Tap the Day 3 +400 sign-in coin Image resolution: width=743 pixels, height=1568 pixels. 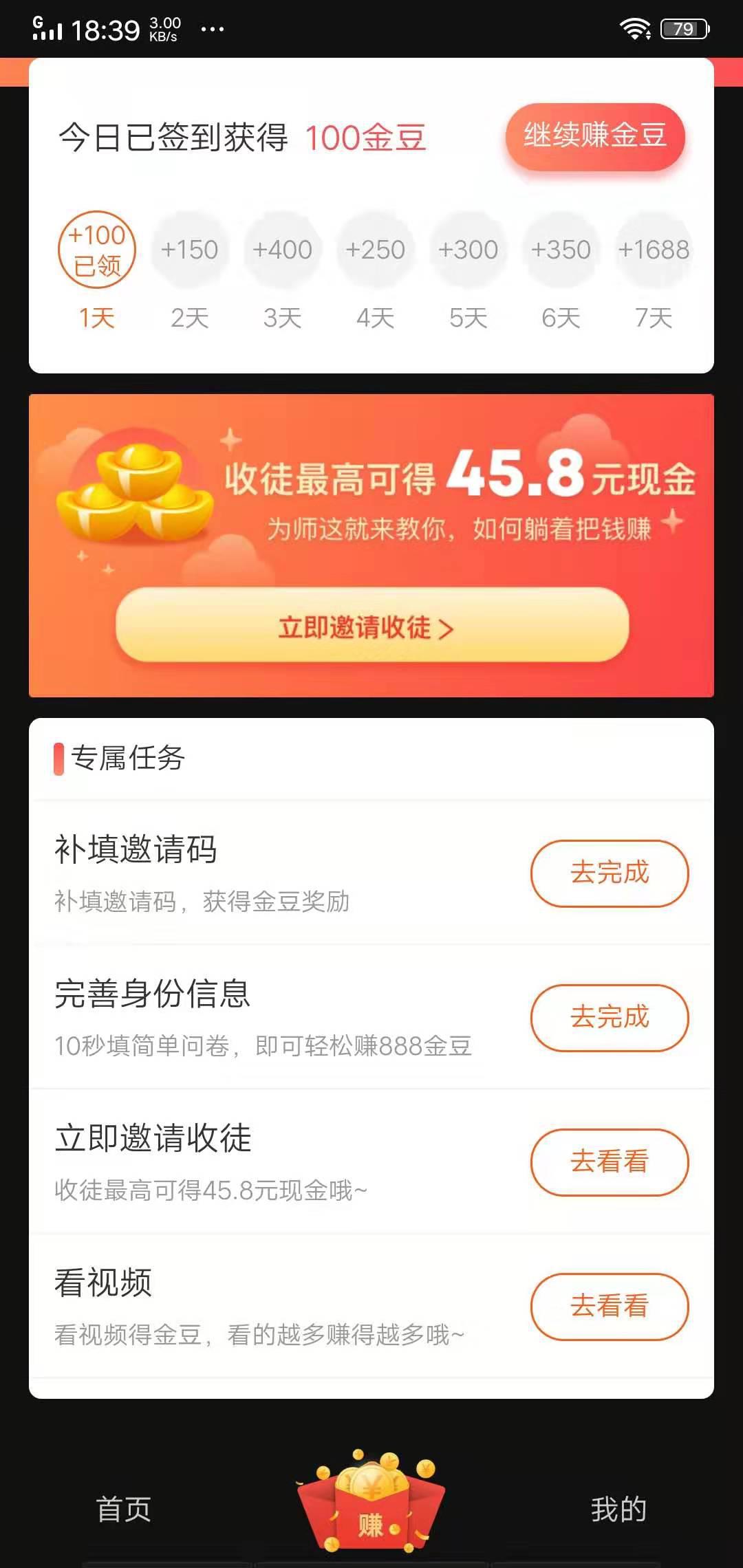[x=283, y=250]
